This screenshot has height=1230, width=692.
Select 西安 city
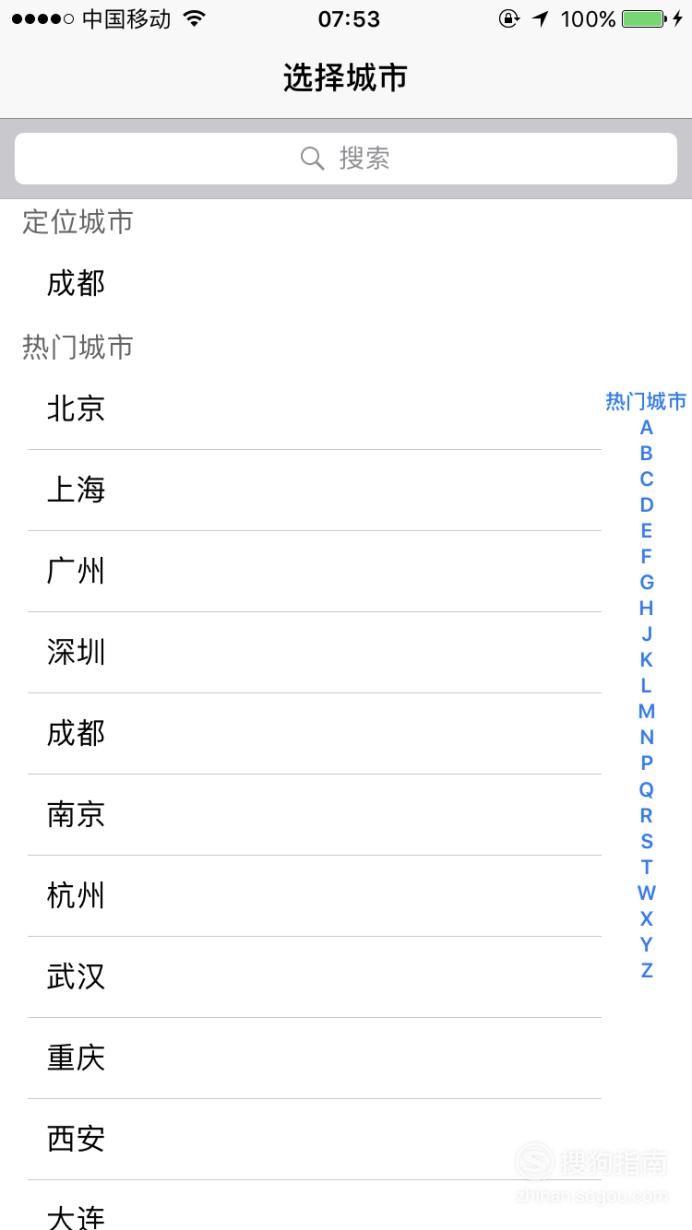click(315, 1139)
